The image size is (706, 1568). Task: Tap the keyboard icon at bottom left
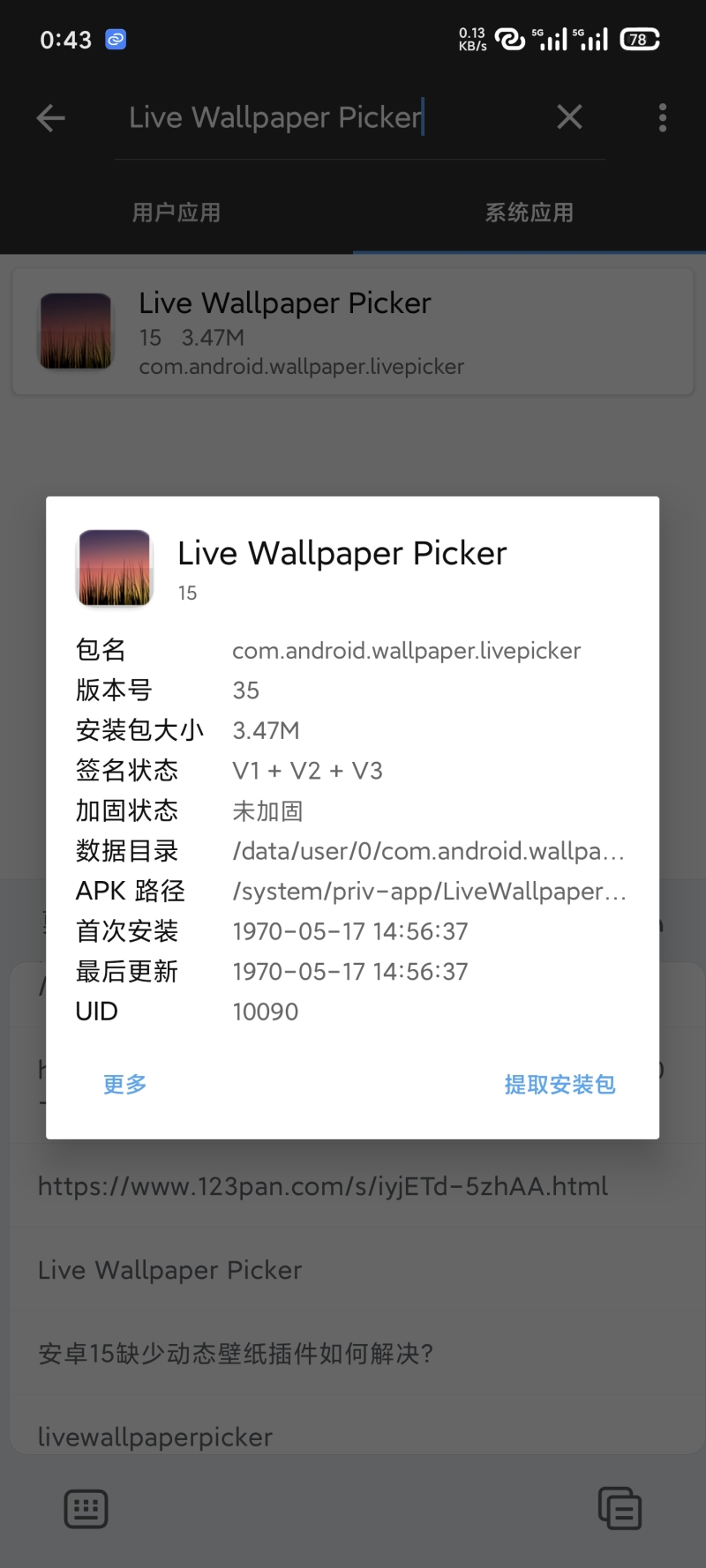click(86, 1509)
